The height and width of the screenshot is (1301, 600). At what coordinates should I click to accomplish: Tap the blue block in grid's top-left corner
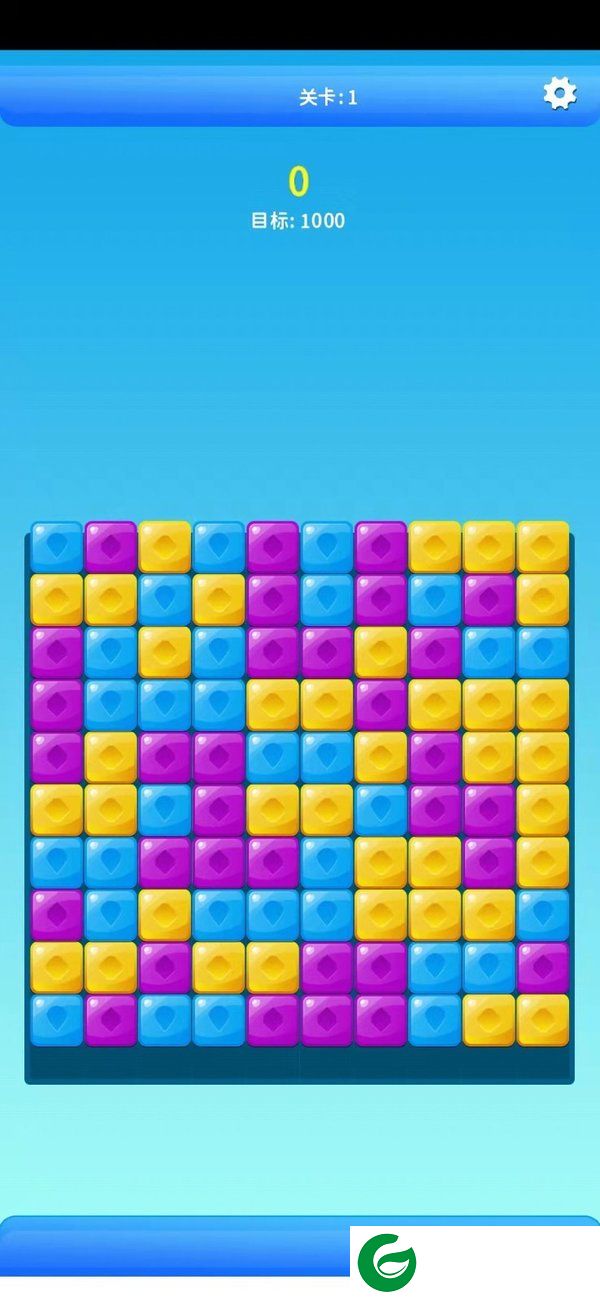(x=57, y=547)
